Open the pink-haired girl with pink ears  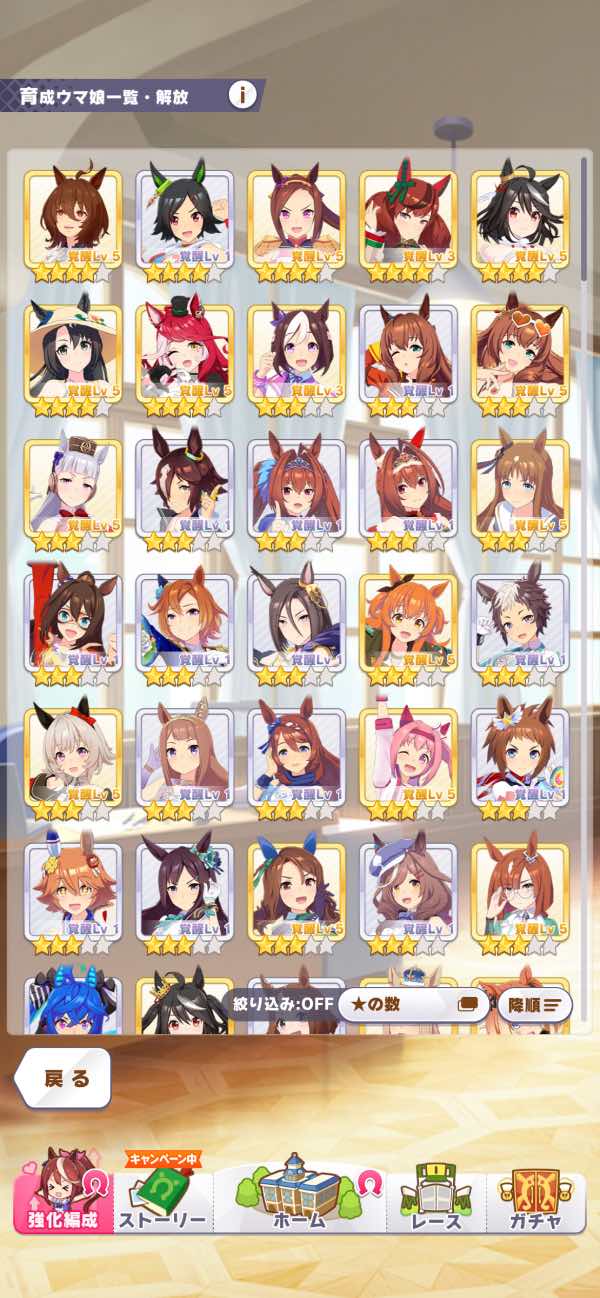(409, 766)
